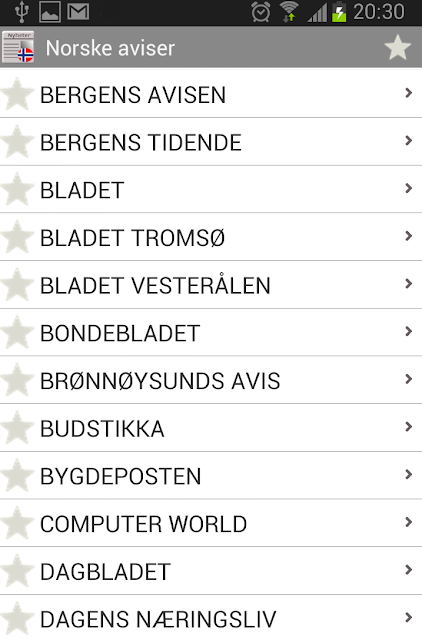This screenshot has width=422, height=640.
Task: Open BERGENS TIDENDE newspaper
Action: pyautogui.click(x=211, y=142)
